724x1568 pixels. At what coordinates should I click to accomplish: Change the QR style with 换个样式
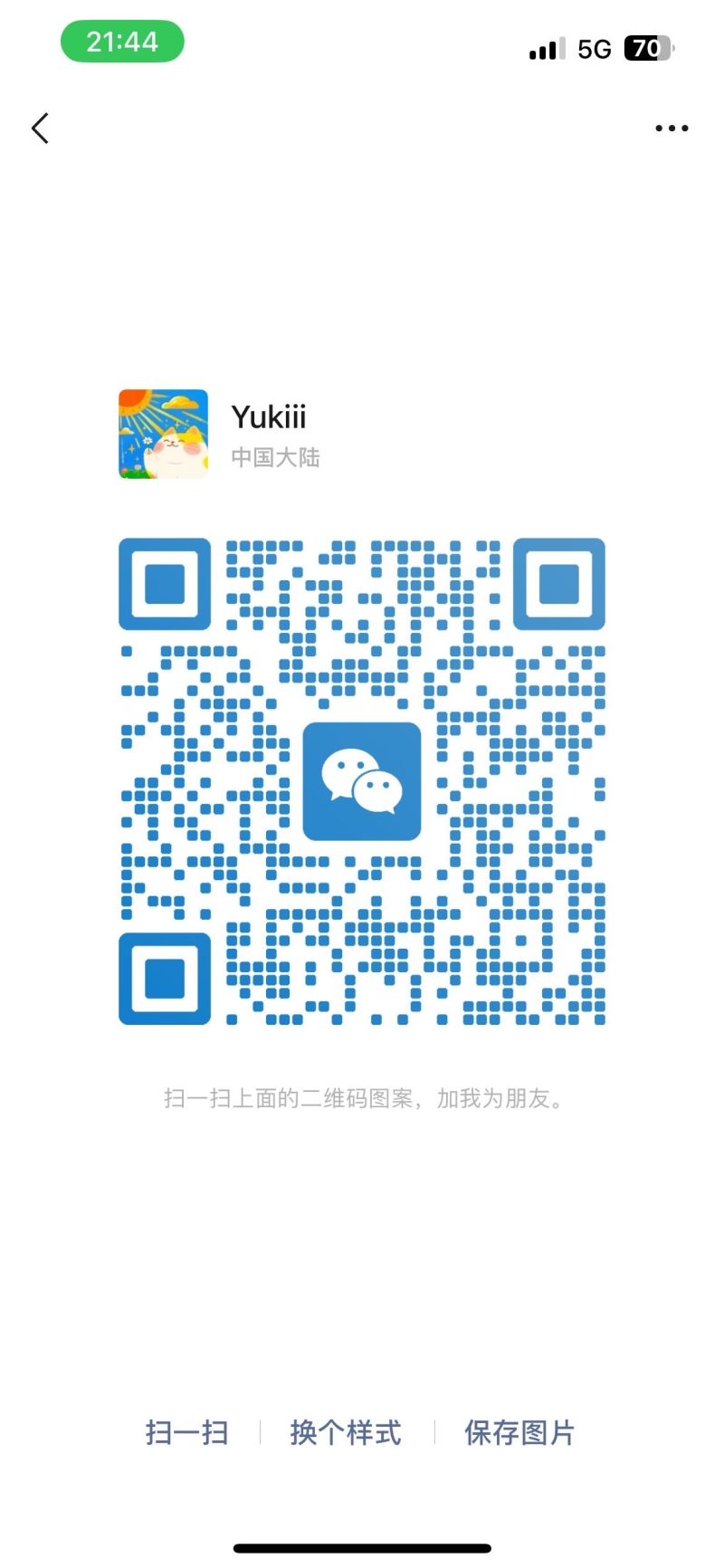click(x=346, y=1432)
